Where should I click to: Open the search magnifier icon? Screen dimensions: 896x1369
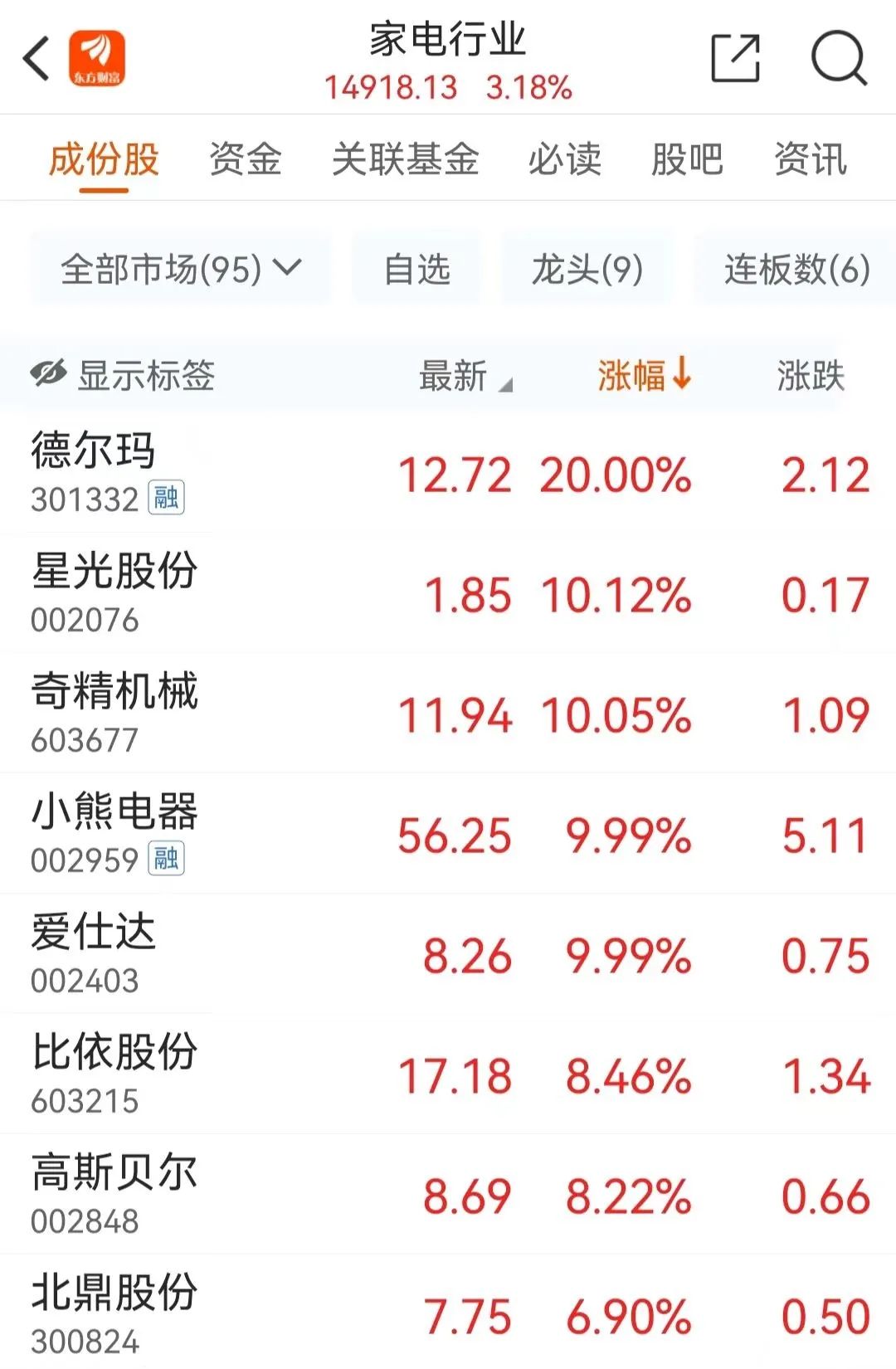point(839,58)
